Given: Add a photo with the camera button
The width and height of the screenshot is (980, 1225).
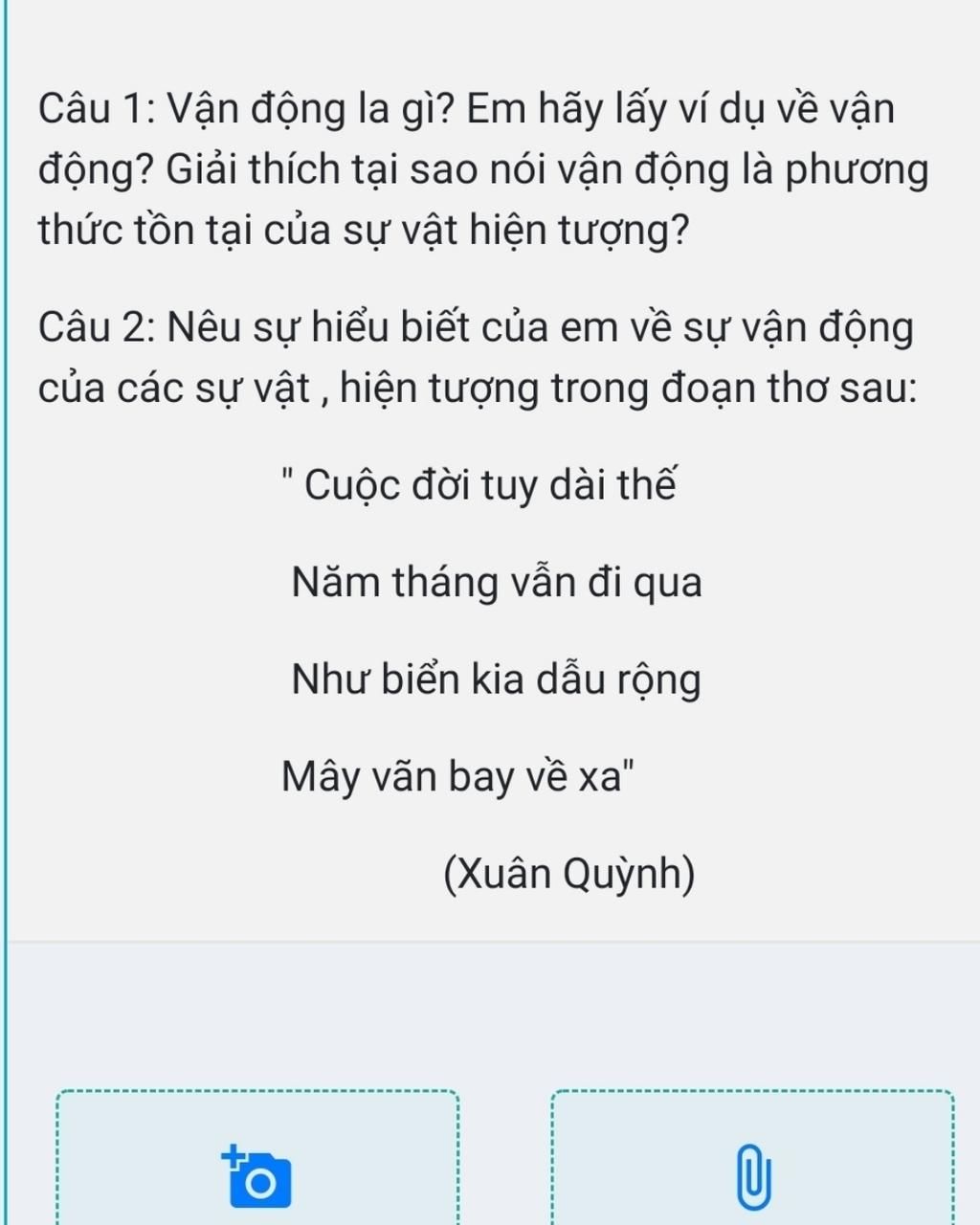Looking at the screenshot, I should click(x=257, y=1177).
